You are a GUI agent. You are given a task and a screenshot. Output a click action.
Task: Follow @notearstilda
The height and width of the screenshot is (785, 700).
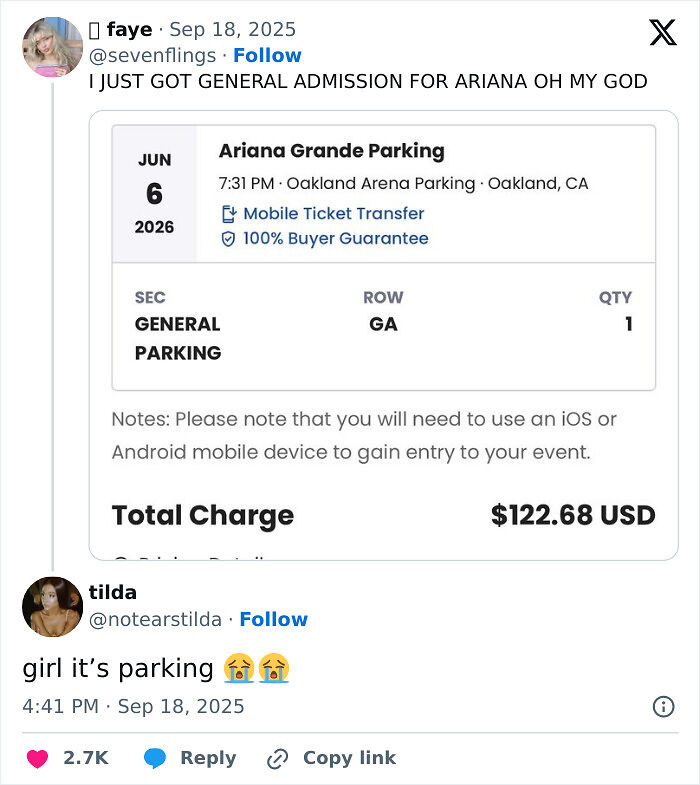(273, 619)
